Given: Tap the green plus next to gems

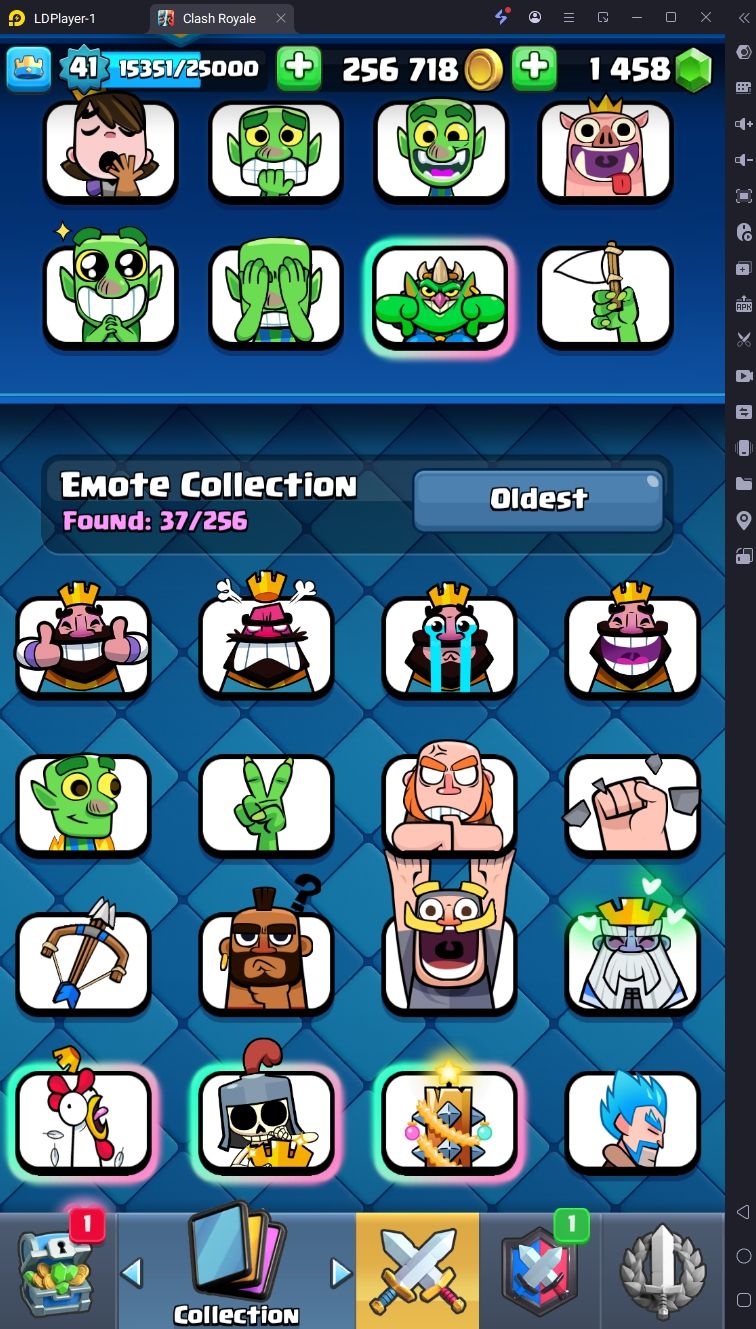Looking at the screenshot, I should click(x=534, y=68).
